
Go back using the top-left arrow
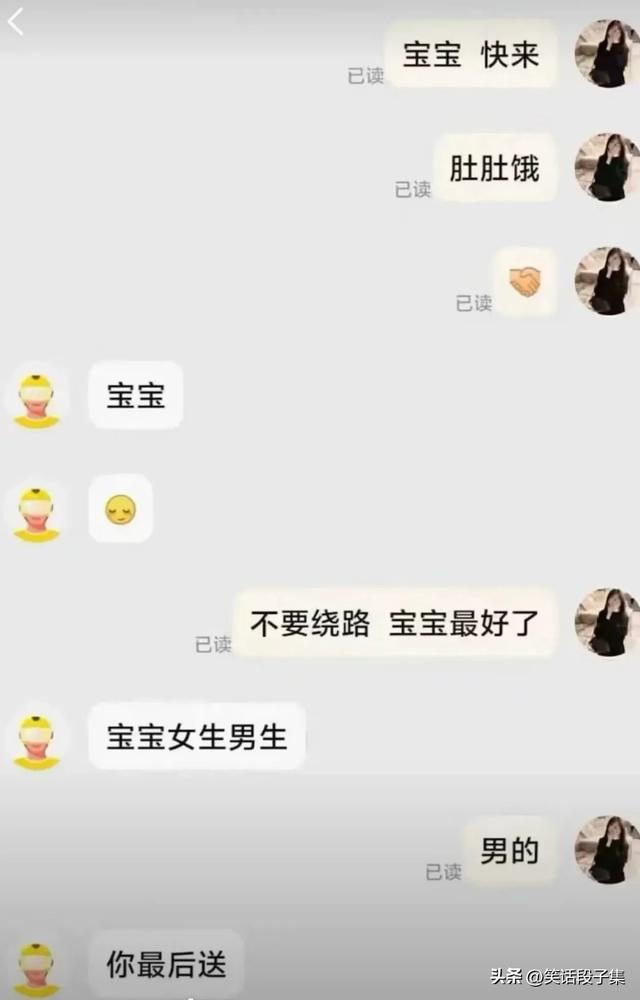click(16, 21)
